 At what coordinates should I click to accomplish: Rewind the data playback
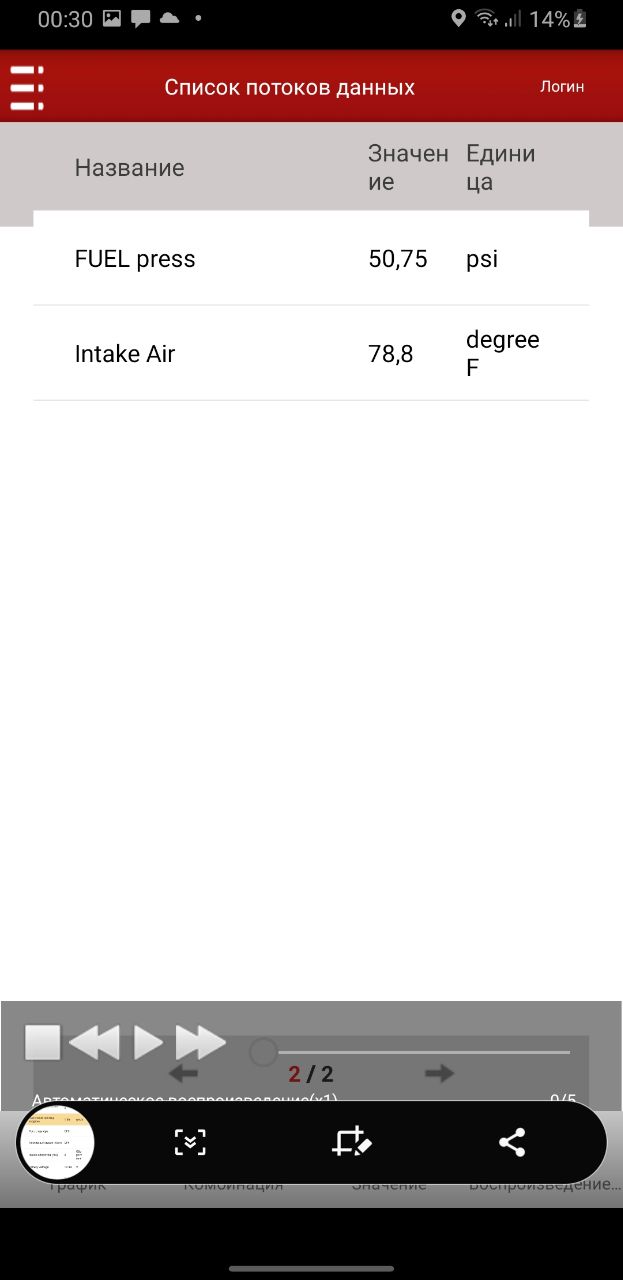[x=94, y=1042]
